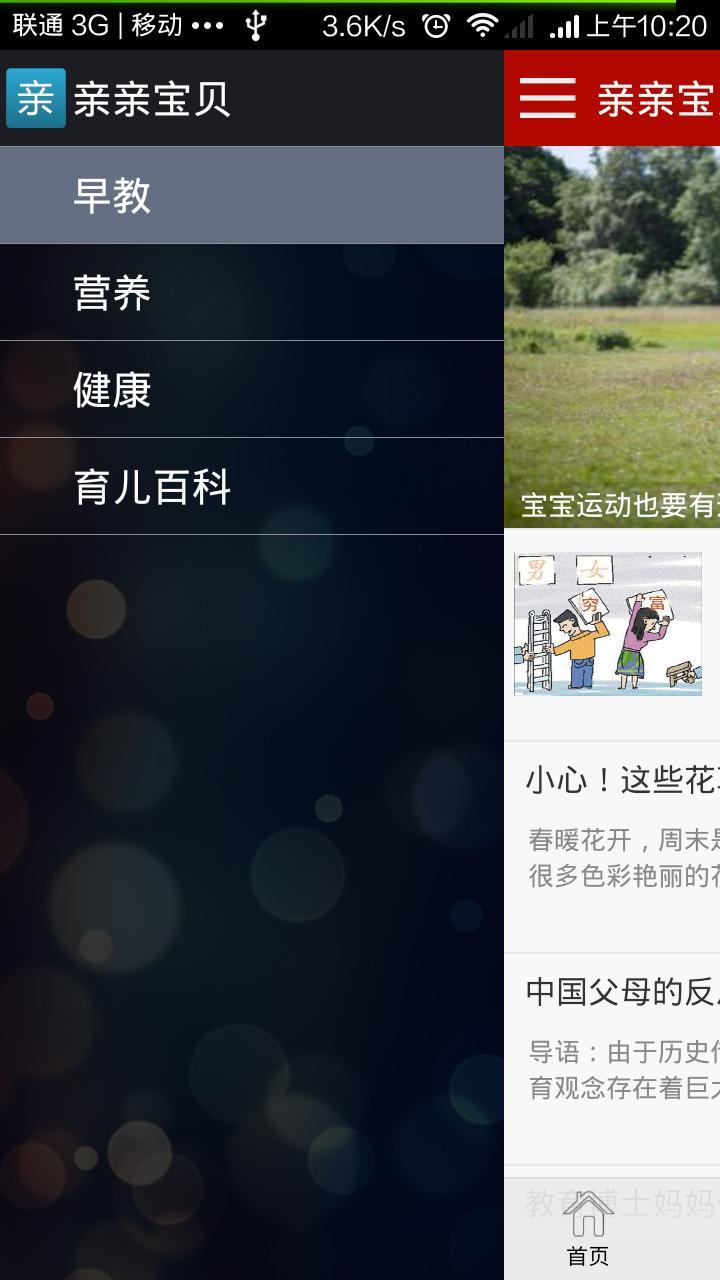
Task: Select the 营养 menu item
Action: click(x=250, y=292)
